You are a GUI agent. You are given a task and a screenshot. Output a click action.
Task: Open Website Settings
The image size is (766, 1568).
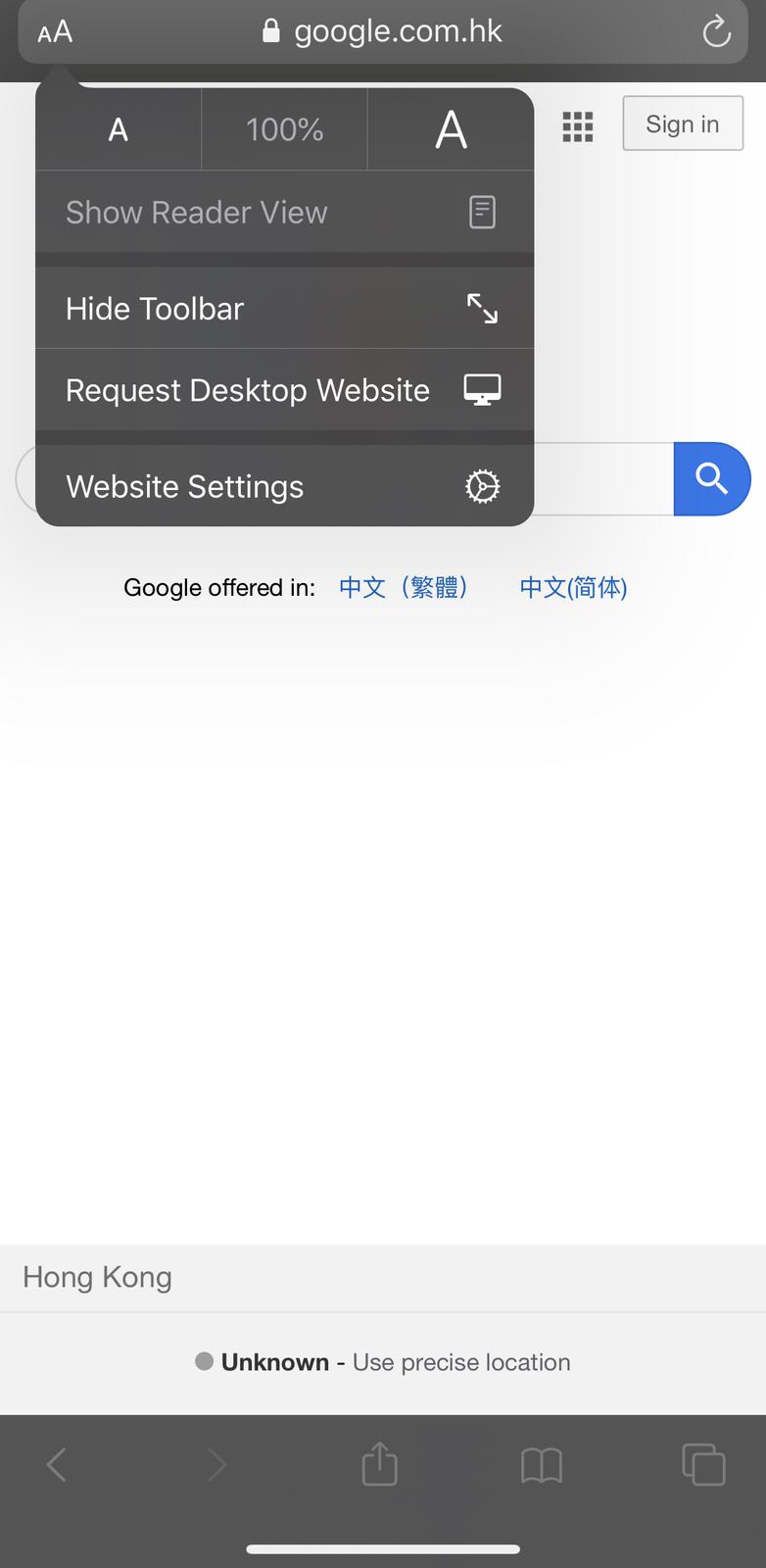284,486
